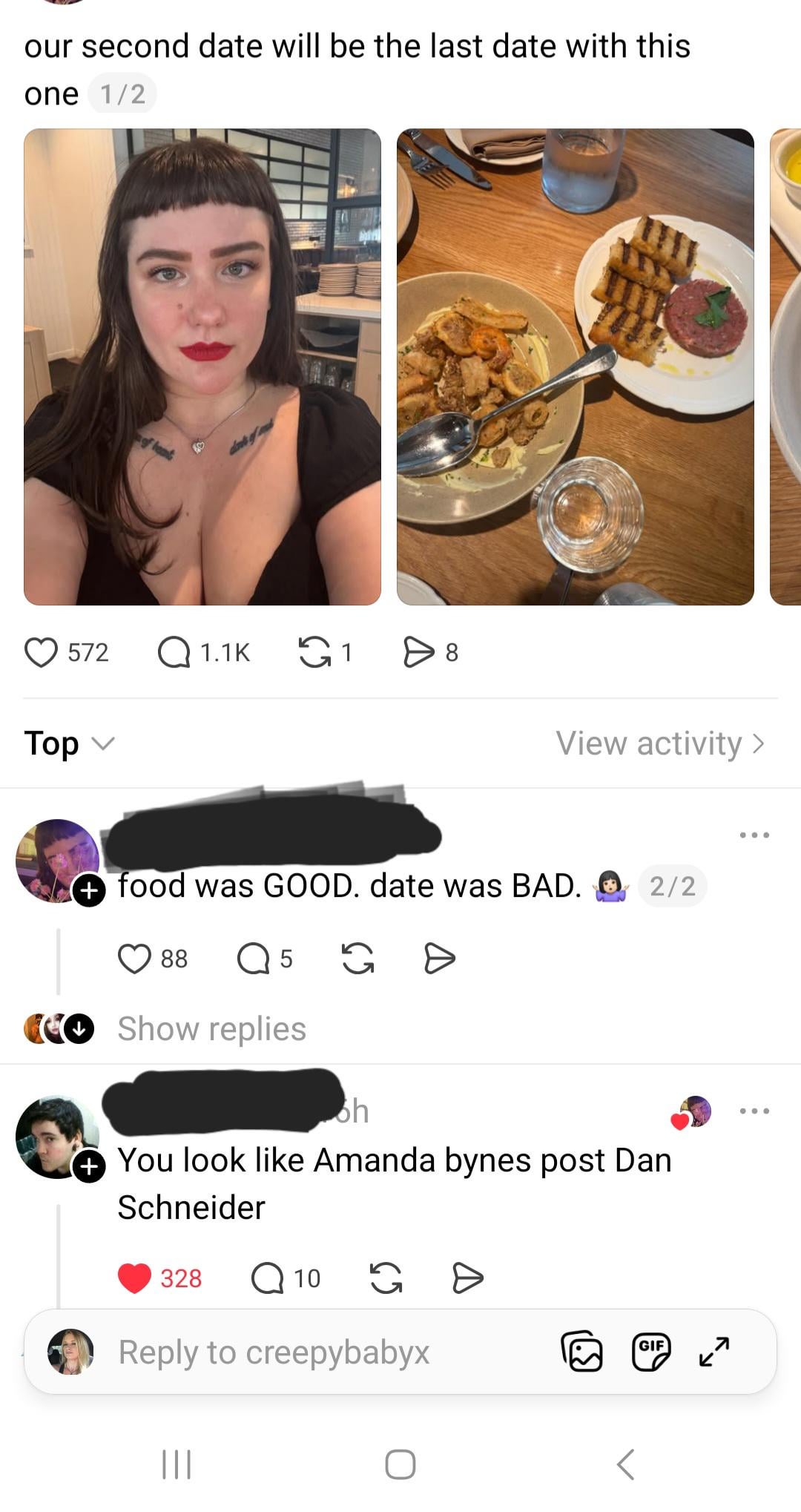Open comments on the main post
801x1512 pixels.
(174, 653)
